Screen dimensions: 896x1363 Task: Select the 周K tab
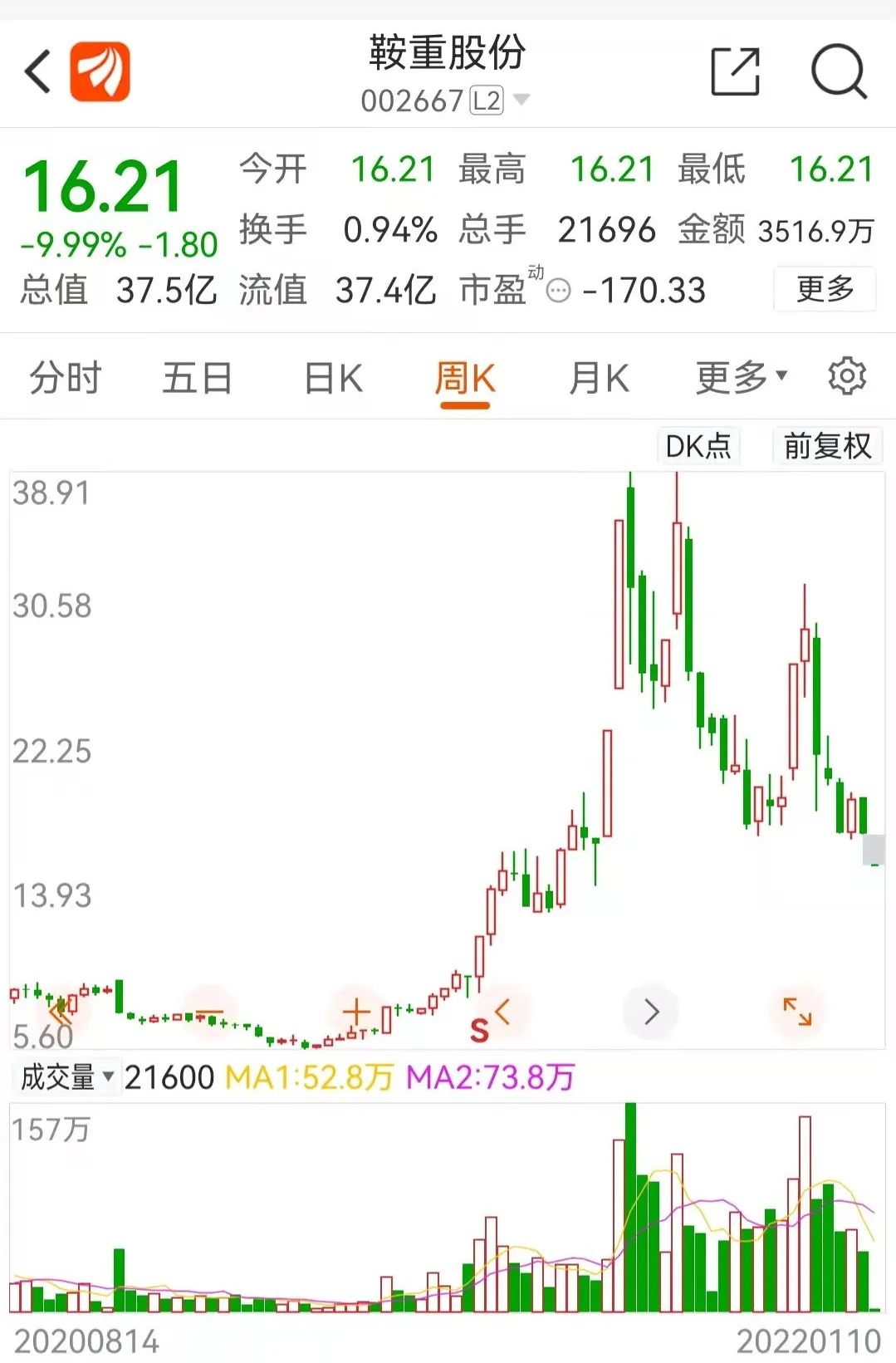[465, 378]
